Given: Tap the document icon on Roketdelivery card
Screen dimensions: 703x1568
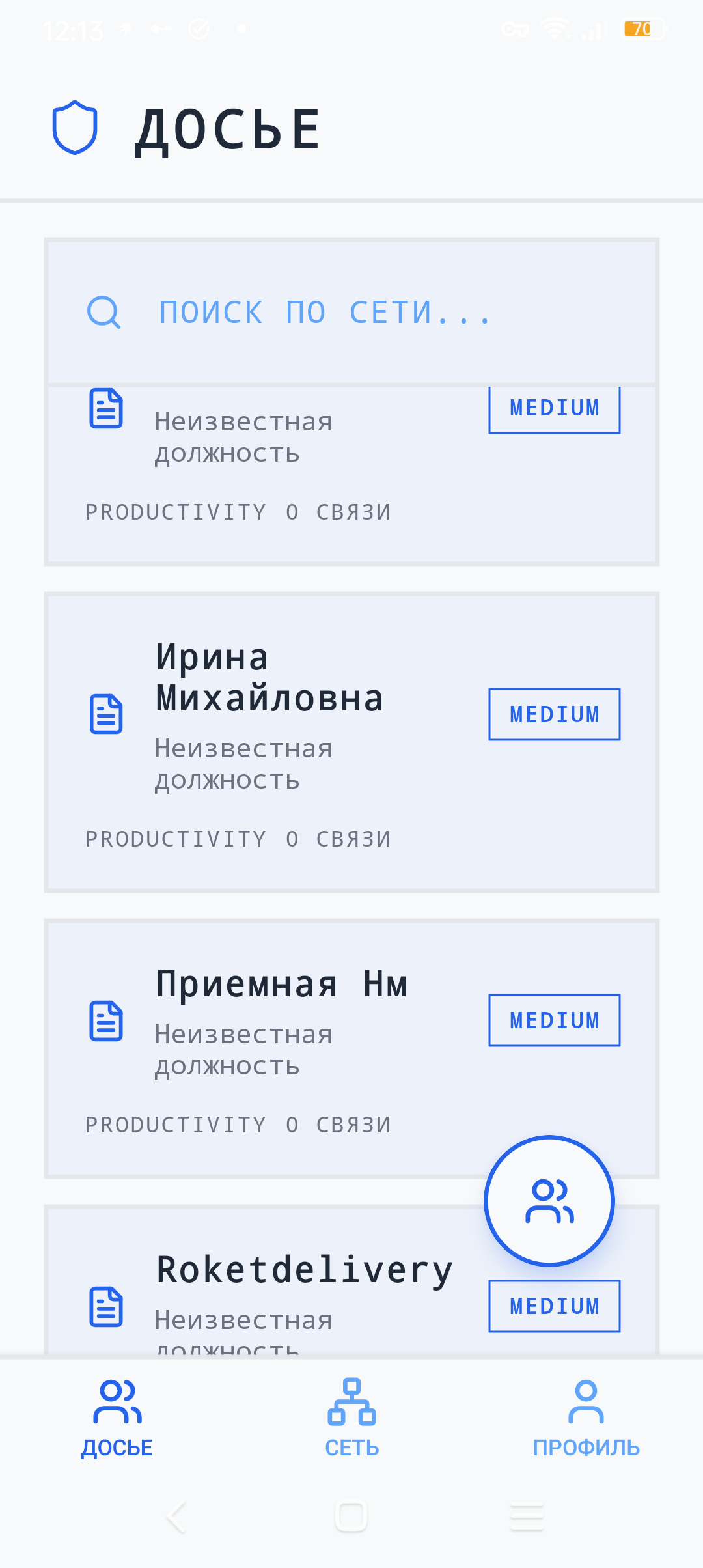Looking at the screenshot, I should pos(106,1307).
